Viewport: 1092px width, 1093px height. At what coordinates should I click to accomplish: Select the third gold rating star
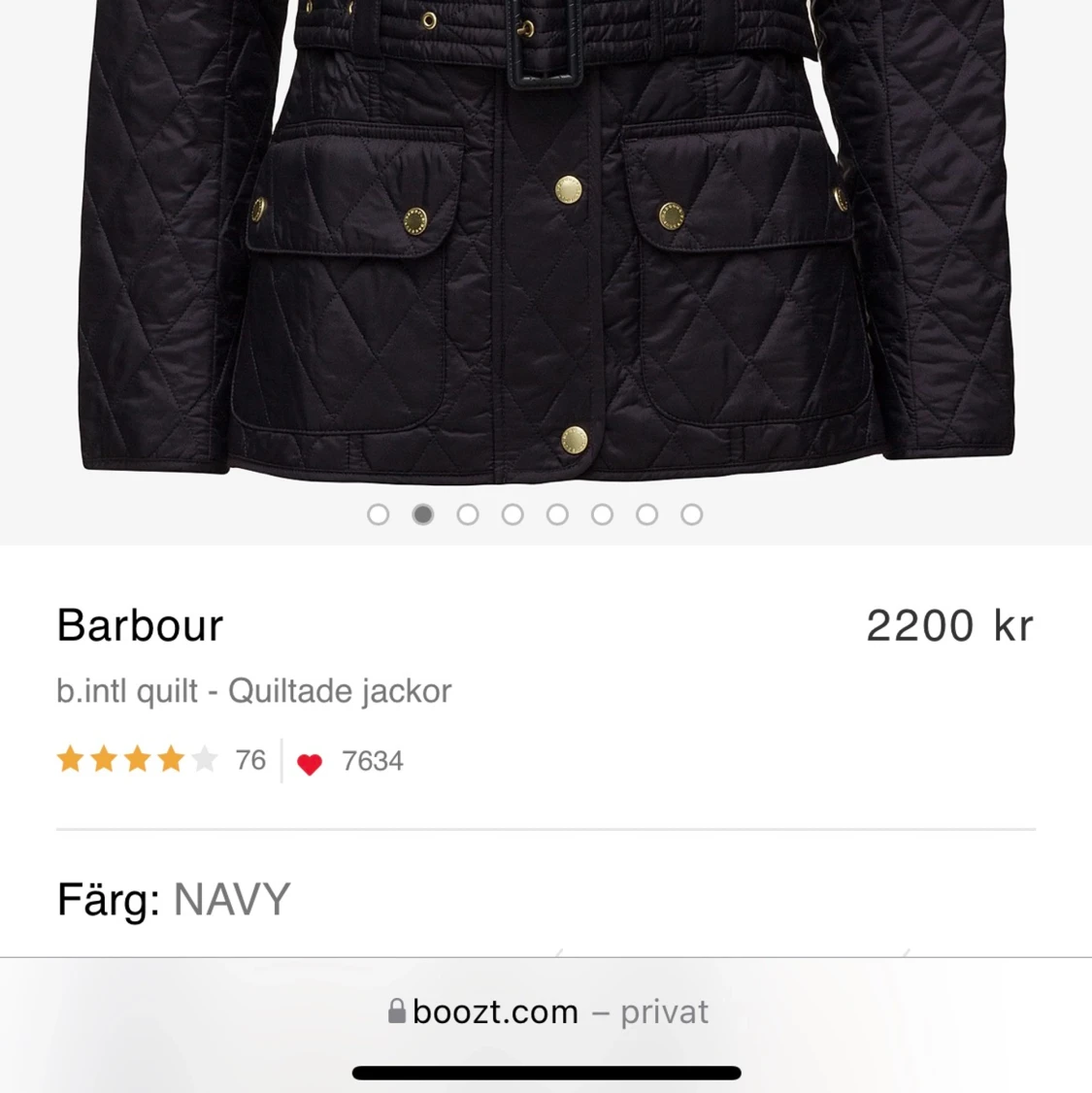click(x=137, y=760)
